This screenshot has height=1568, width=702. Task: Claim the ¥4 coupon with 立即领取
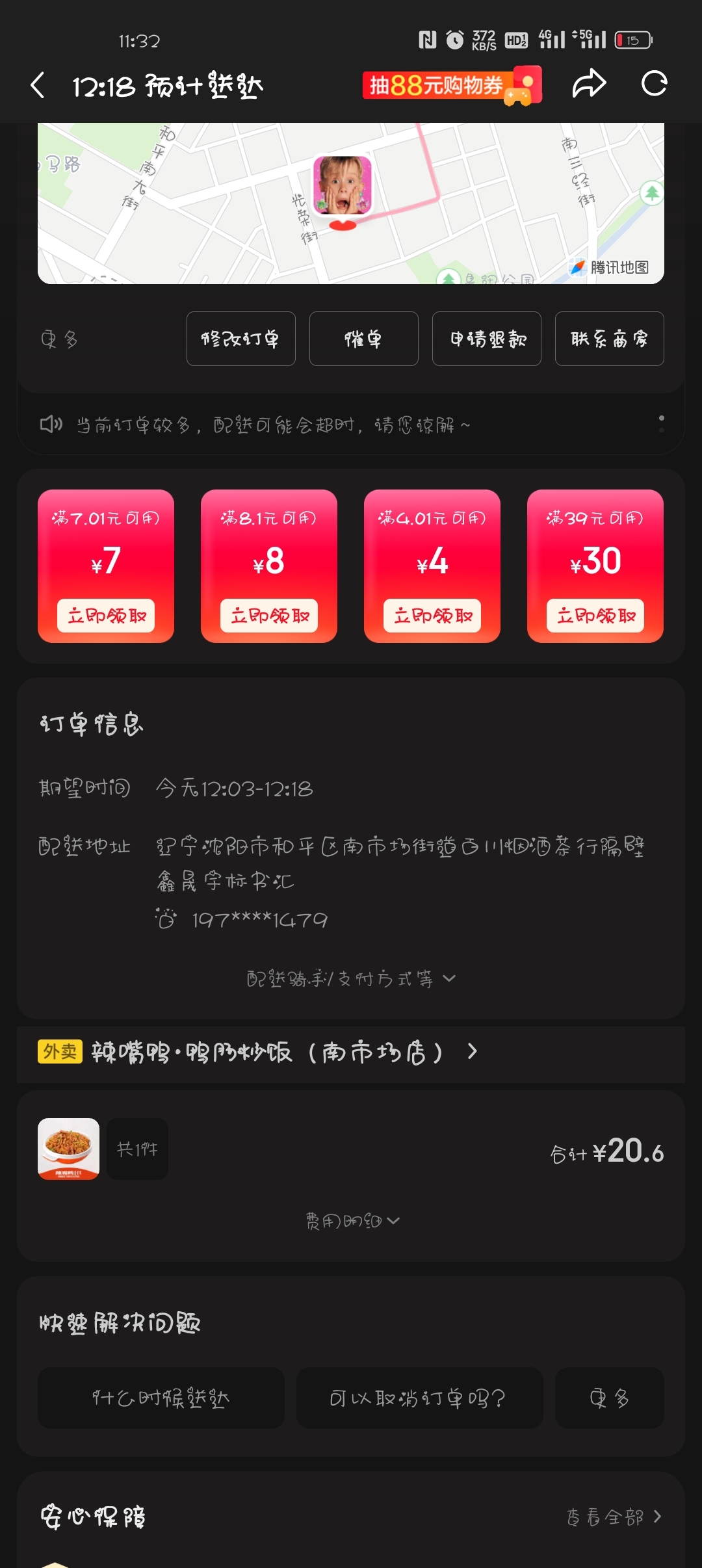tap(432, 616)
